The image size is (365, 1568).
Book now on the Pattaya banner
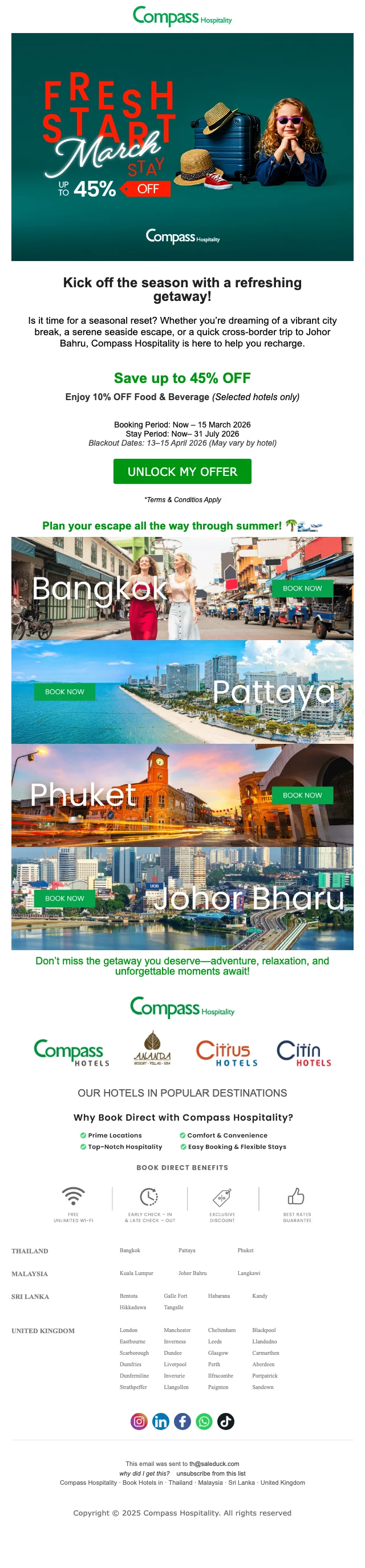(64, 691)
